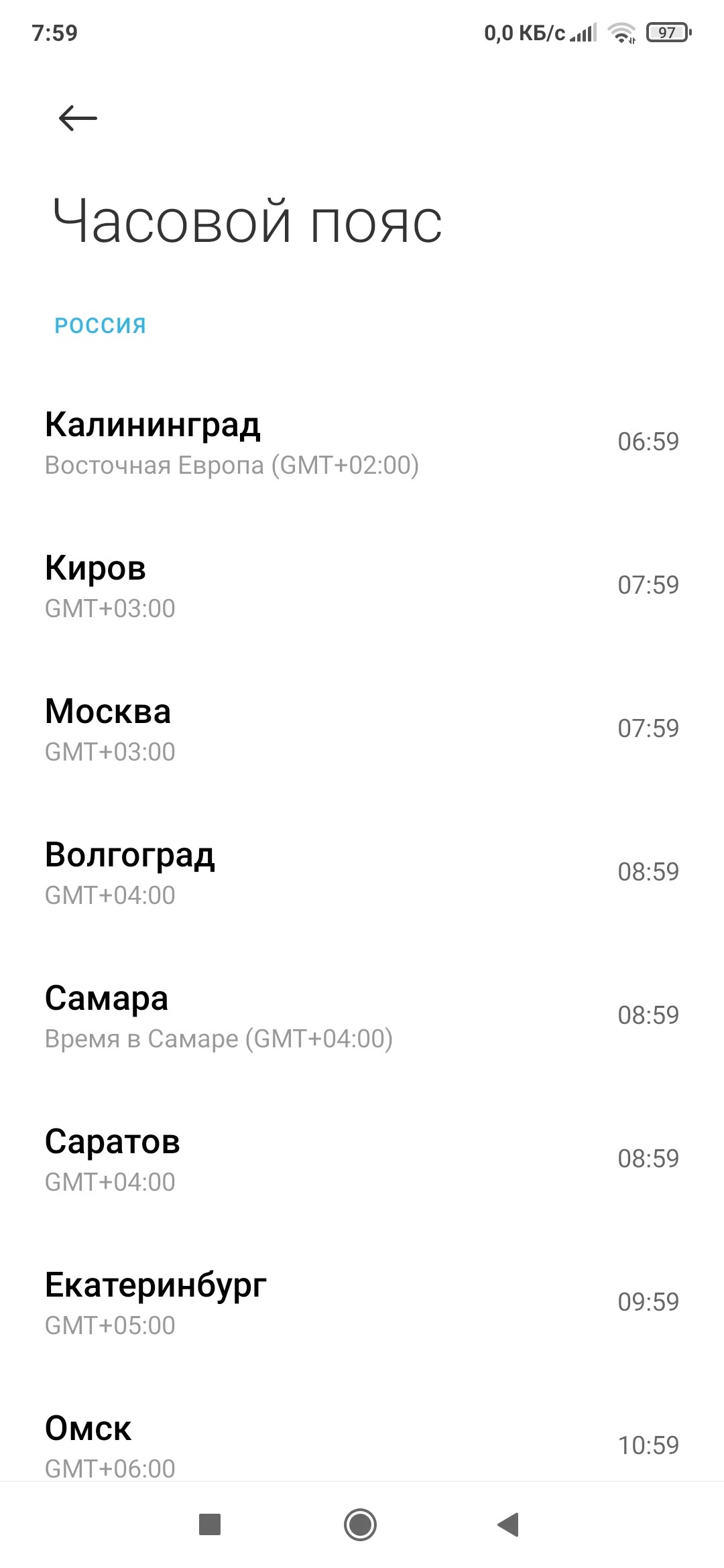724x1568 pixels.
Task: Set time zone to Москва
Action: click(362, 730)
